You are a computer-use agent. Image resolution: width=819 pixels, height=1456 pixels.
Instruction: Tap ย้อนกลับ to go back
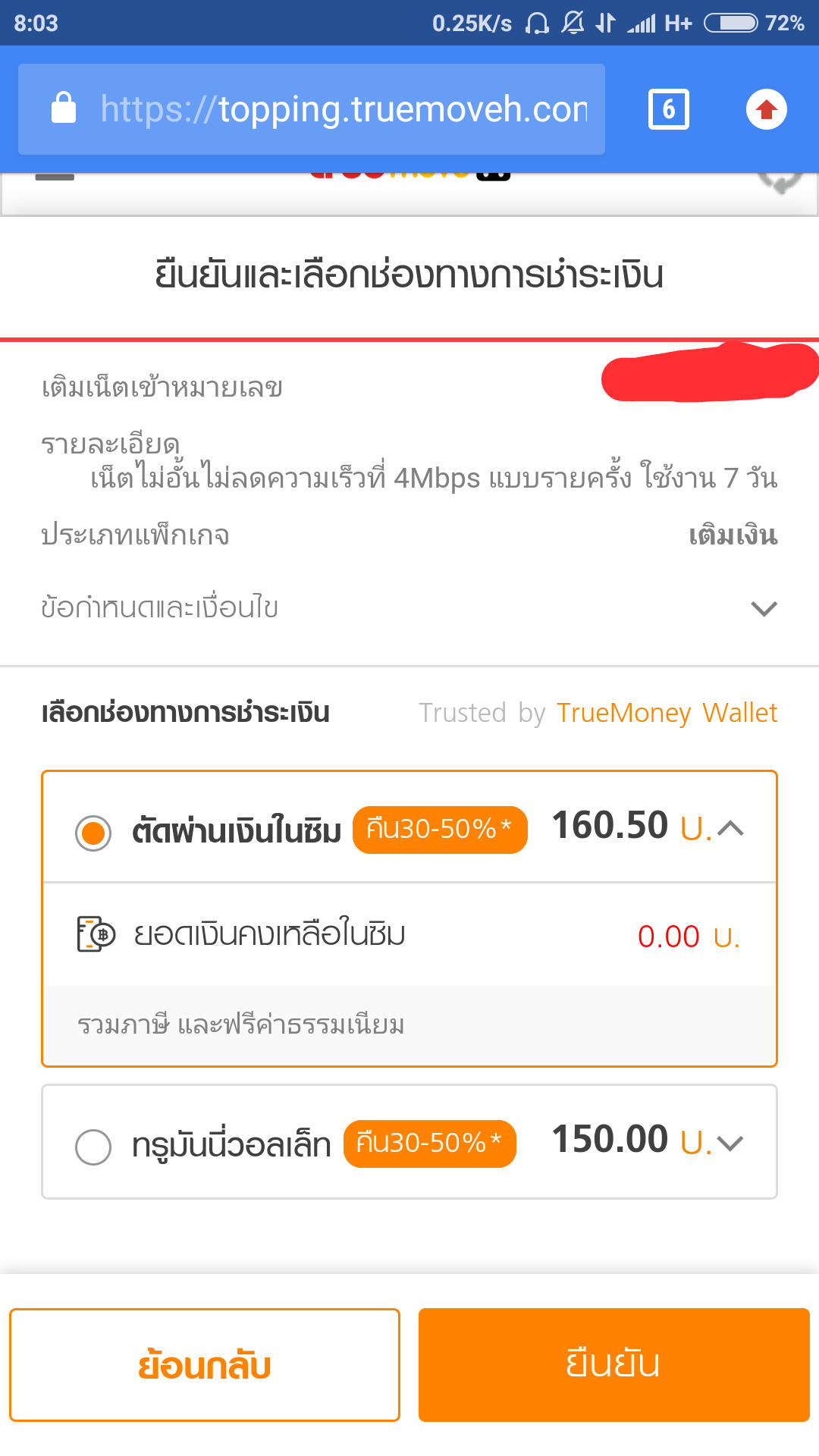204,1364
